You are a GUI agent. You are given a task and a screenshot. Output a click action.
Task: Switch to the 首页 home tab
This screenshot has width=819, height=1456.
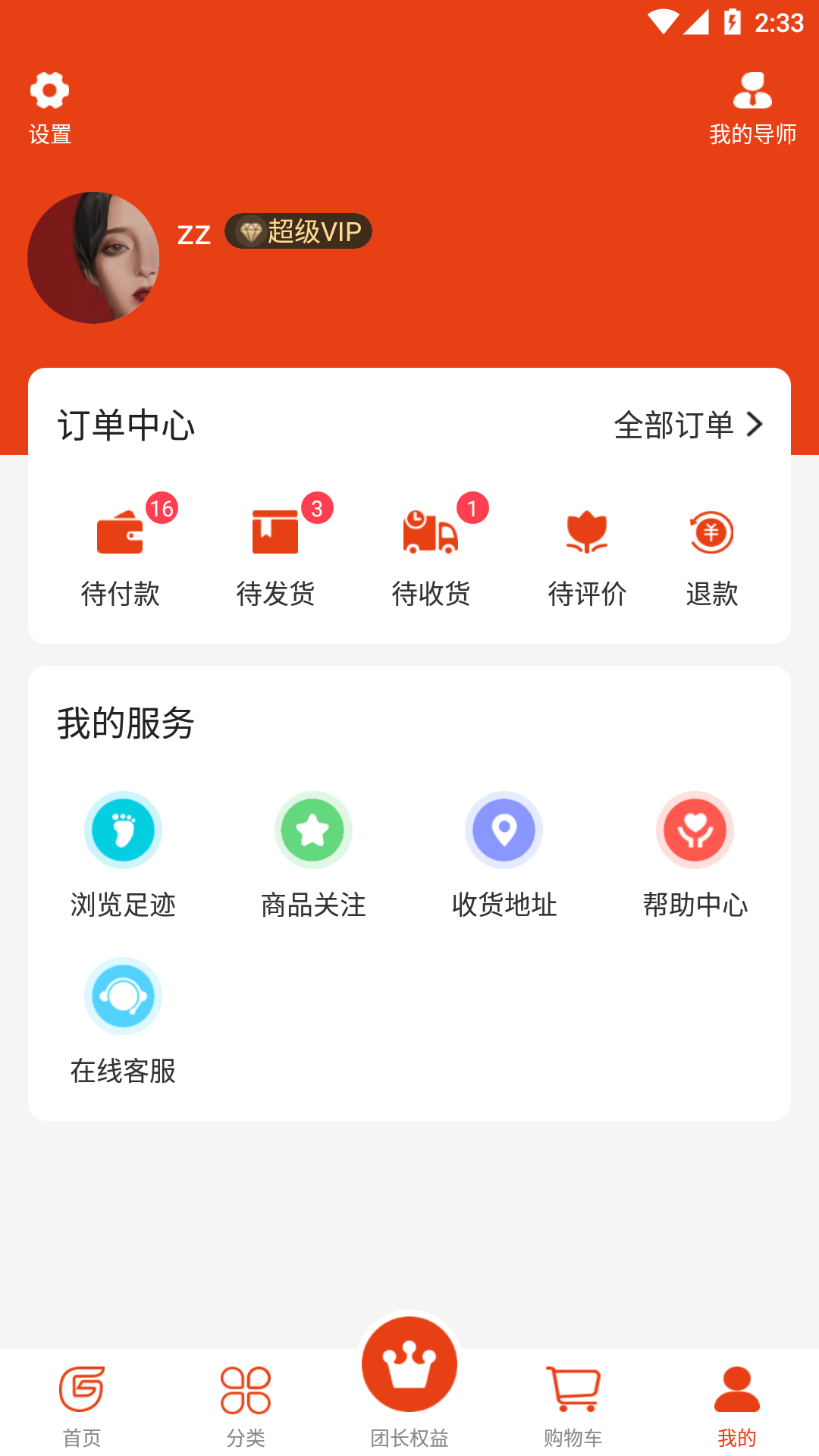[x=82, y=1407]
